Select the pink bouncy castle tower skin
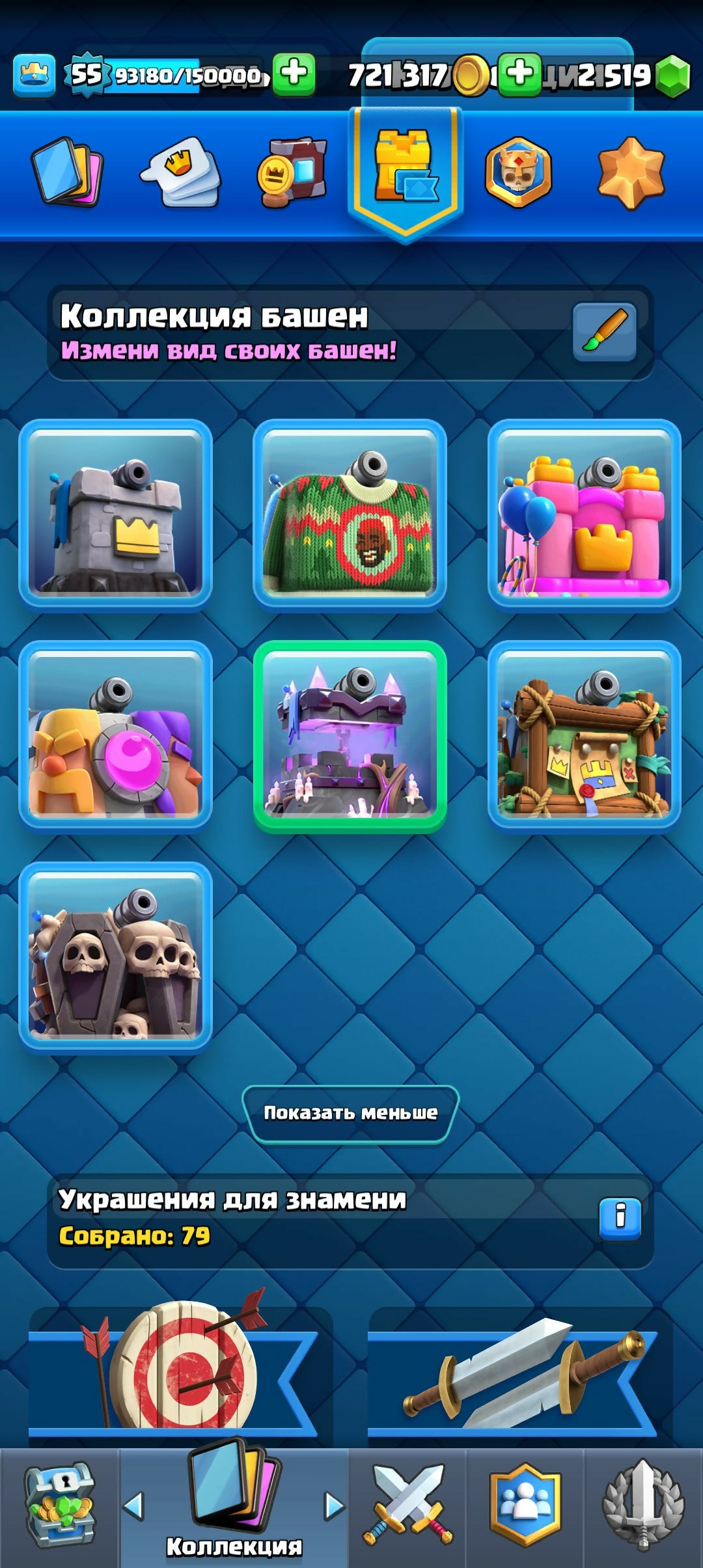The width and height of the screenshot is (703, 1568). point(585,514)
